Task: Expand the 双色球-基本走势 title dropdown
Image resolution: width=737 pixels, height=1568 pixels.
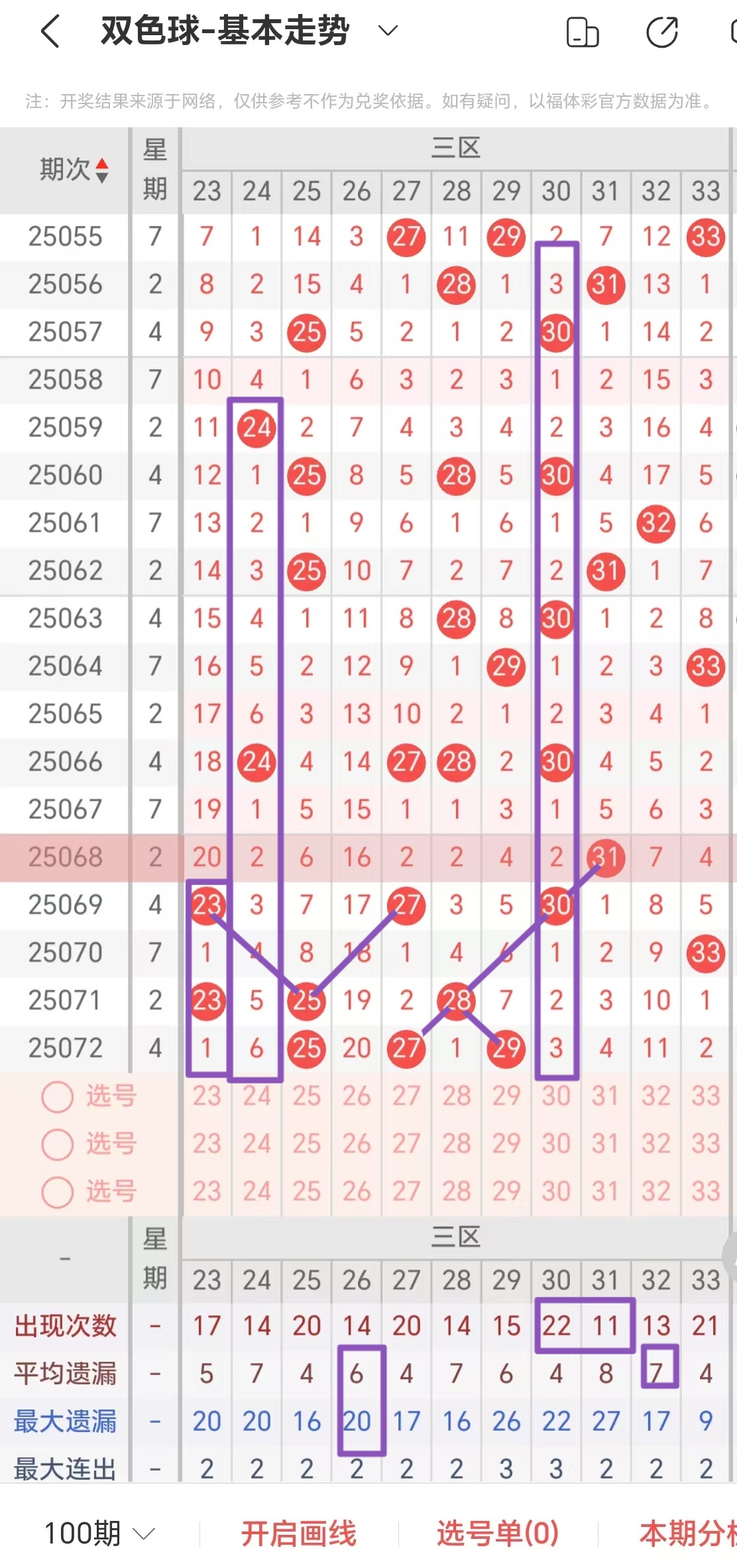Action: pos(386,31)
